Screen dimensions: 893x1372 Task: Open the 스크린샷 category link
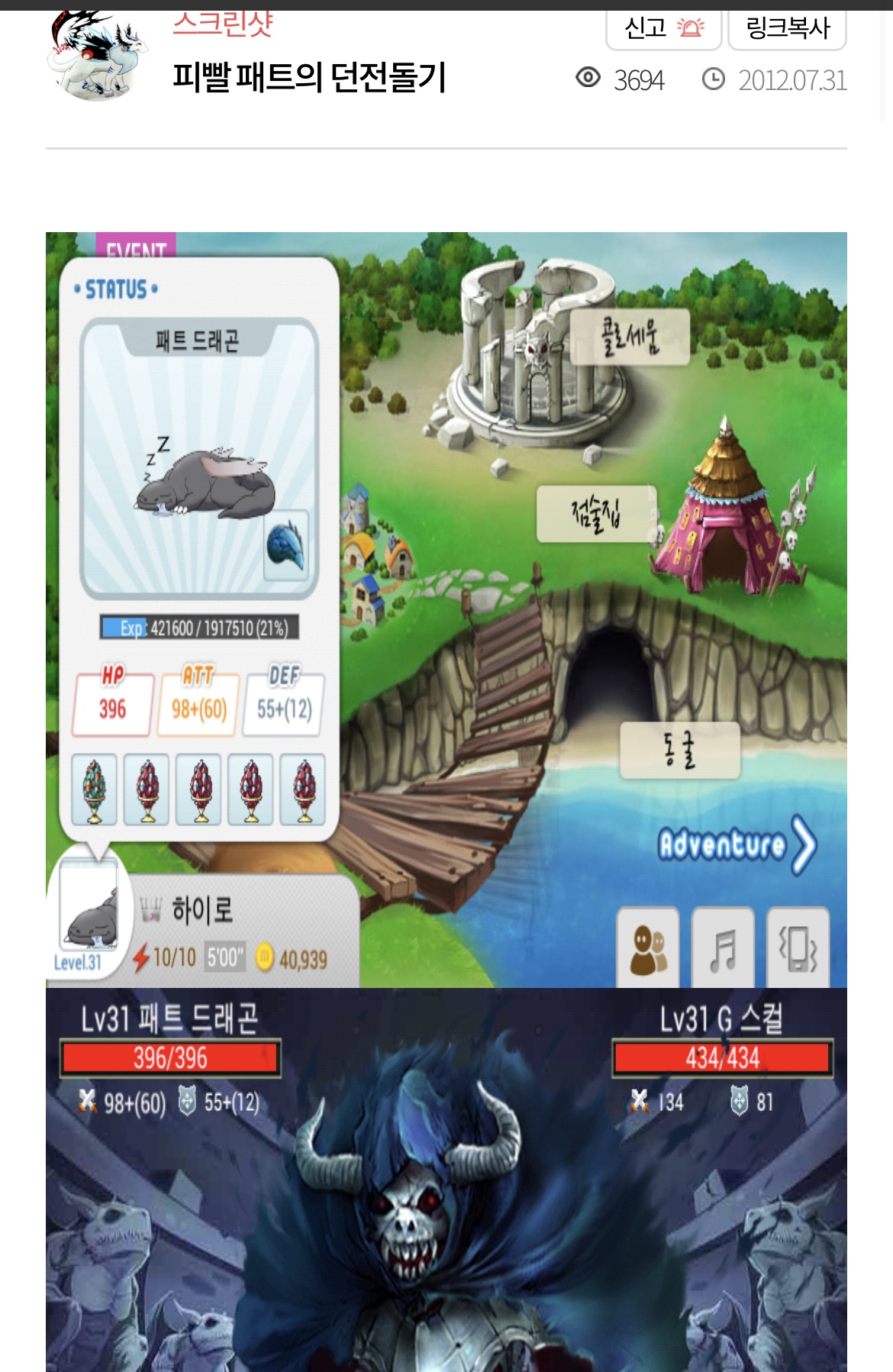pos(223,24)
